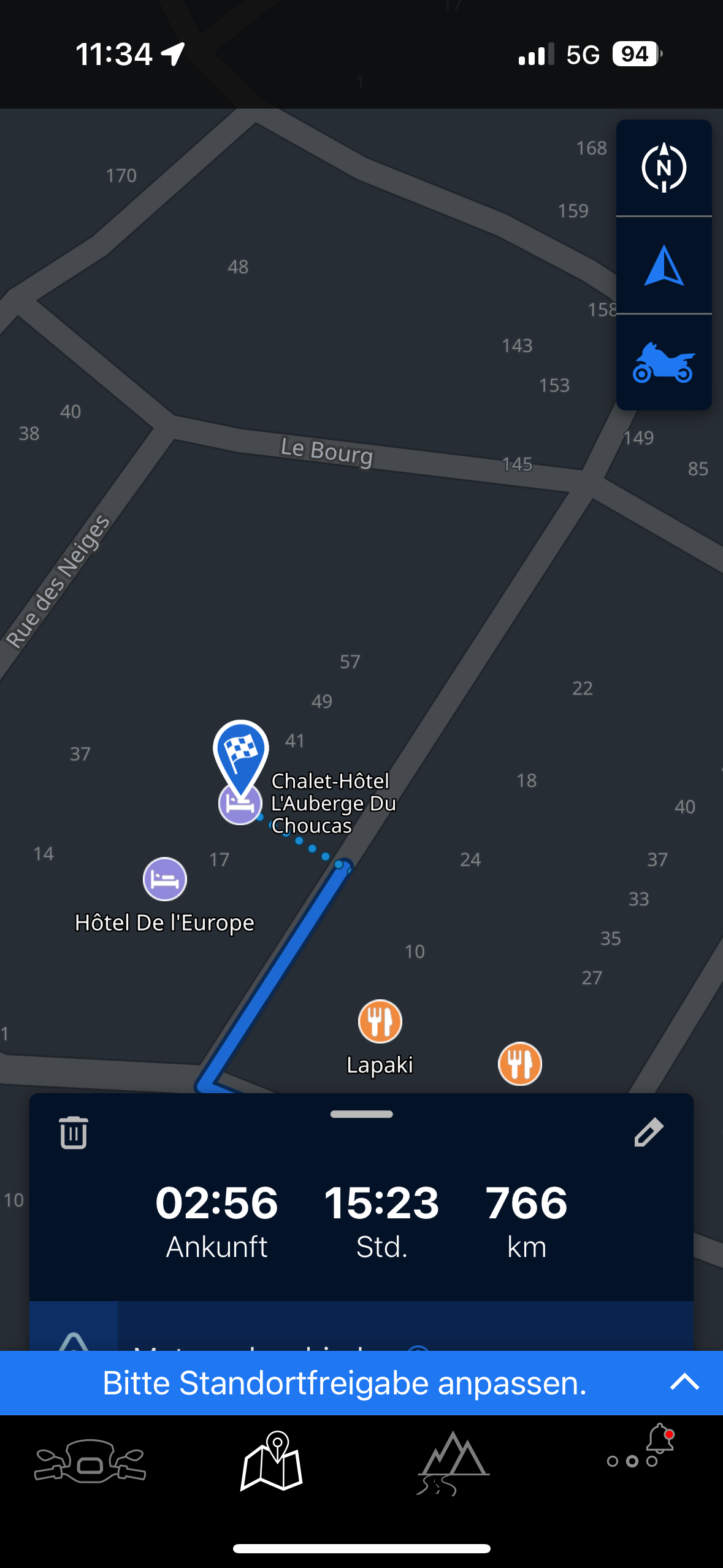The image size is (723, 1568).
Task: Delete the route with trash icon
Action: tap(74, 1132)
